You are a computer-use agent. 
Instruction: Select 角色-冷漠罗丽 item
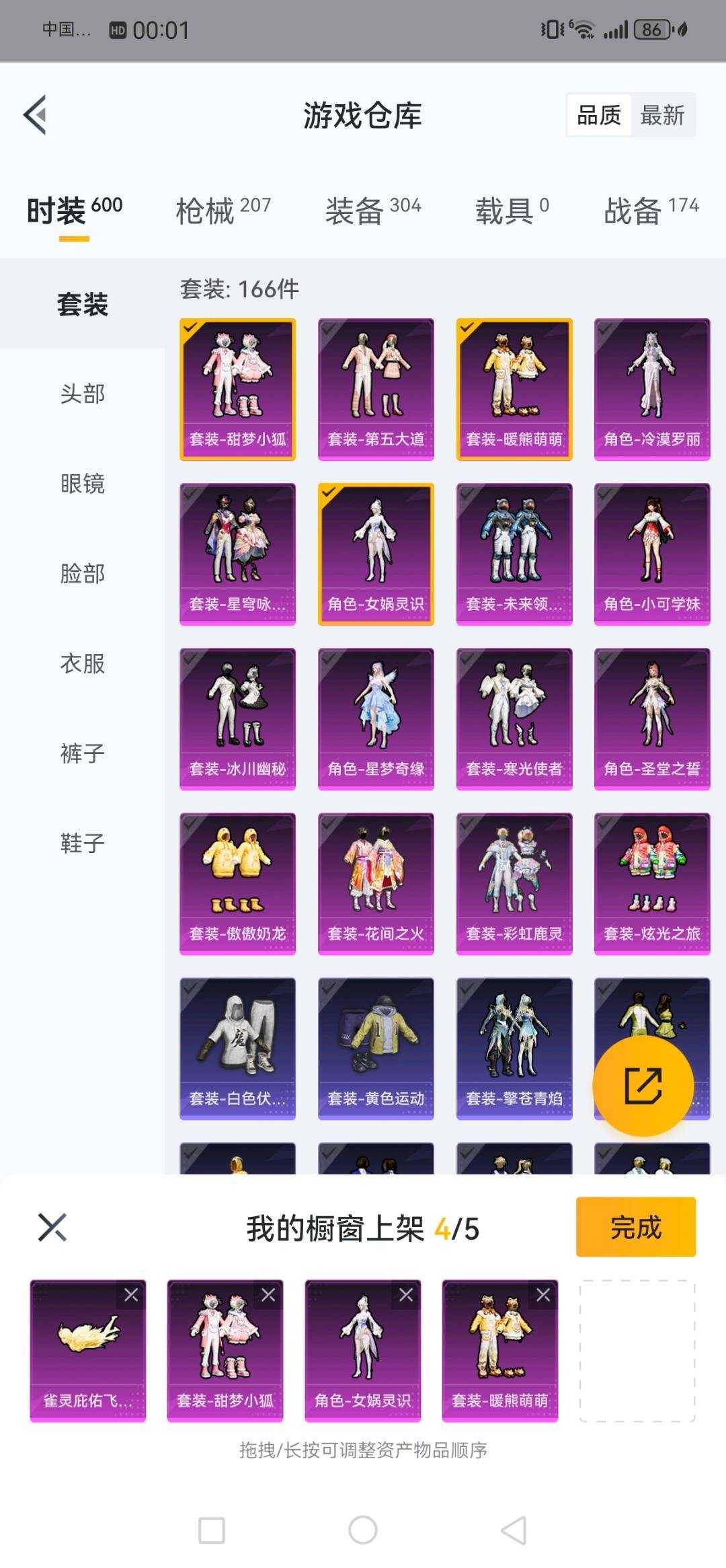coord(652,389)
